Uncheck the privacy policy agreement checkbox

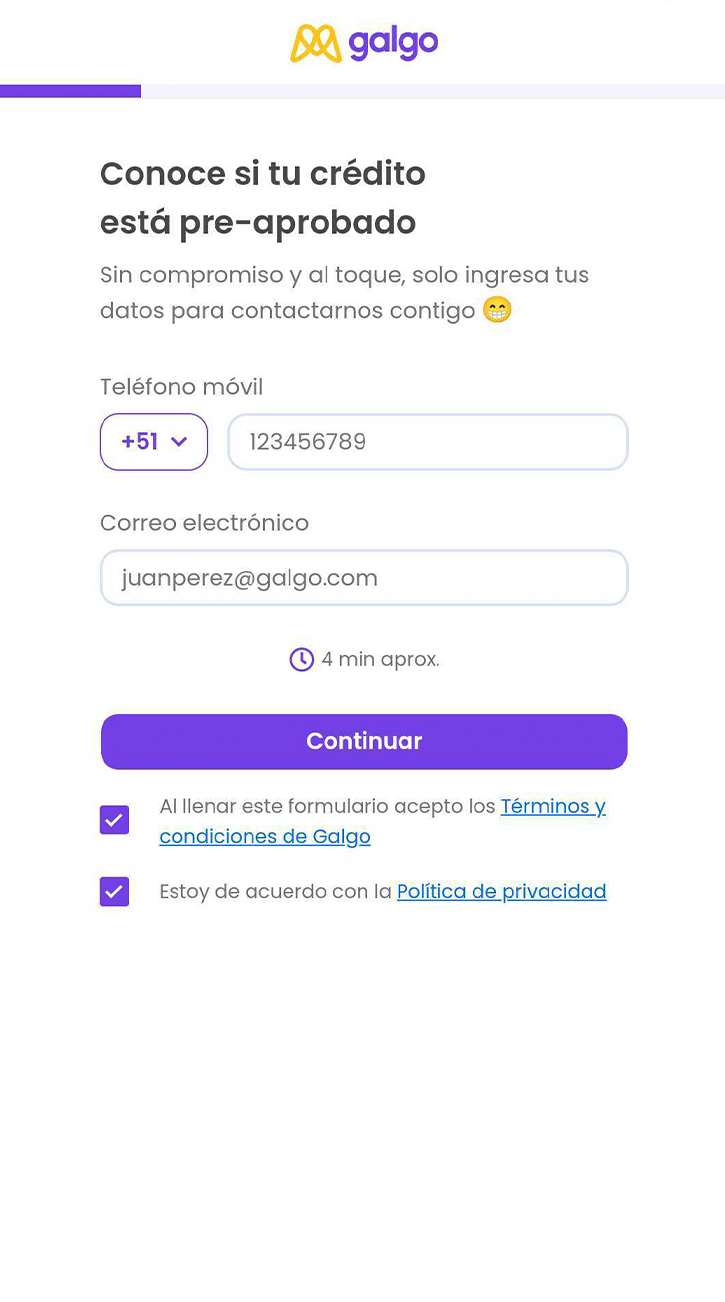(115, 891)
